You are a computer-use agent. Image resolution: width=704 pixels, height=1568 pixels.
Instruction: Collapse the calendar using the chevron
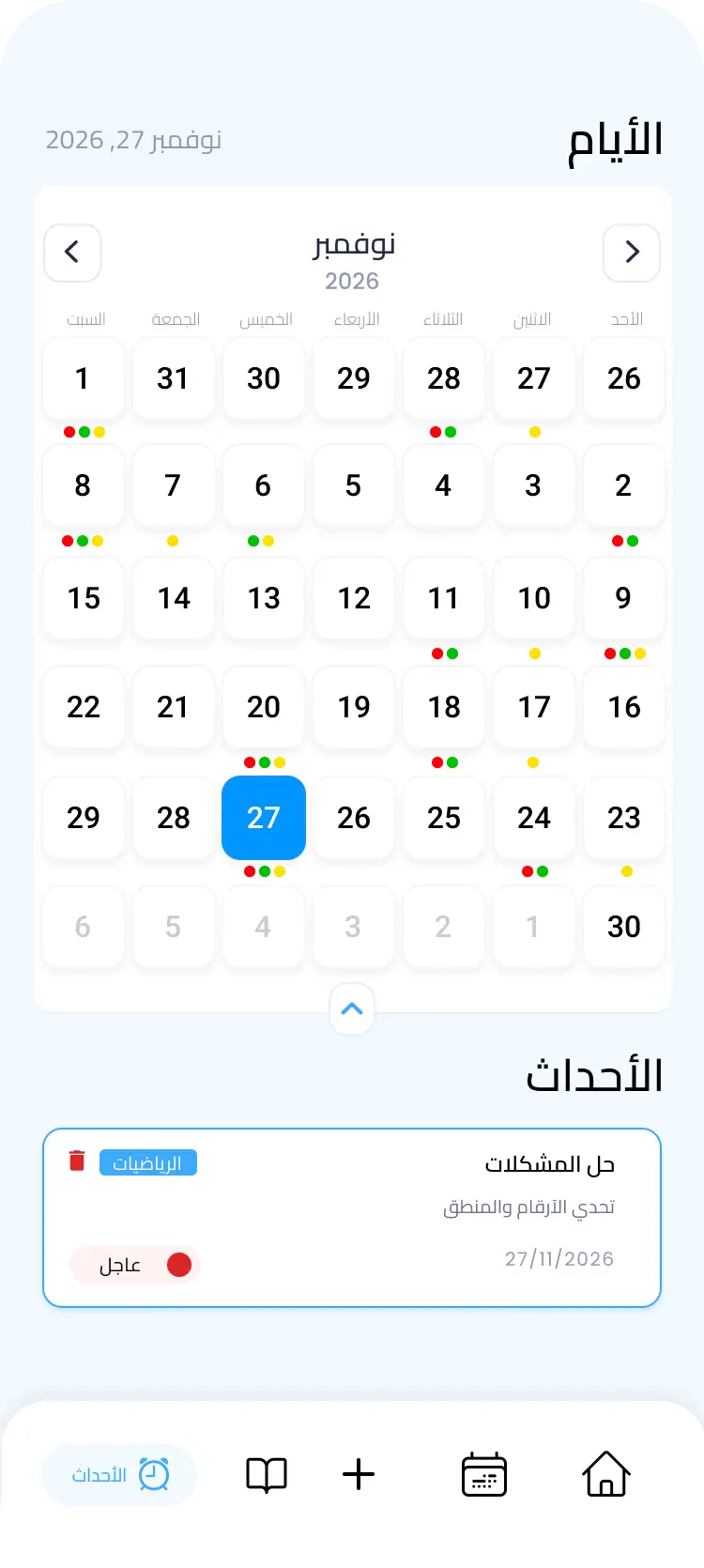[x=352, y=1008]
